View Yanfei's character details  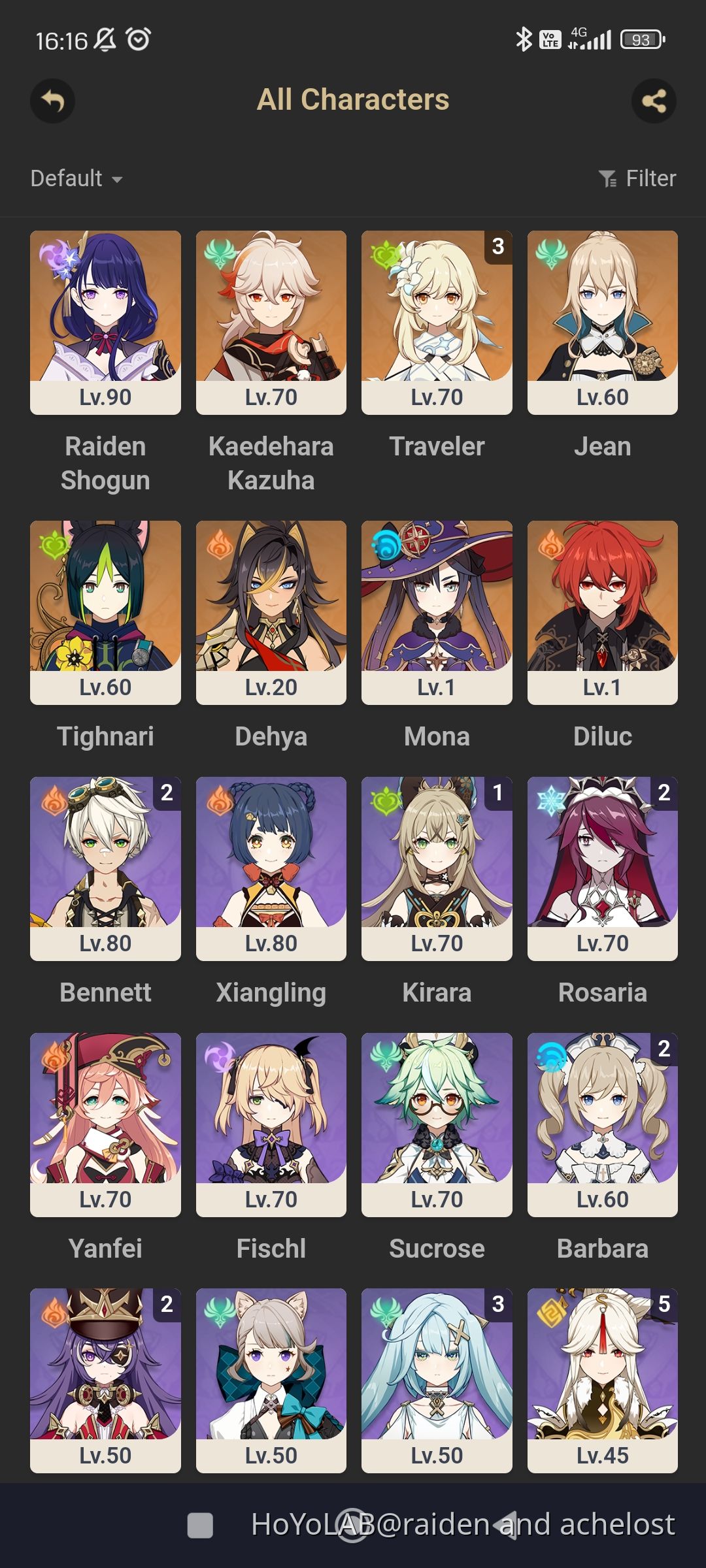tap(105, 1124)
